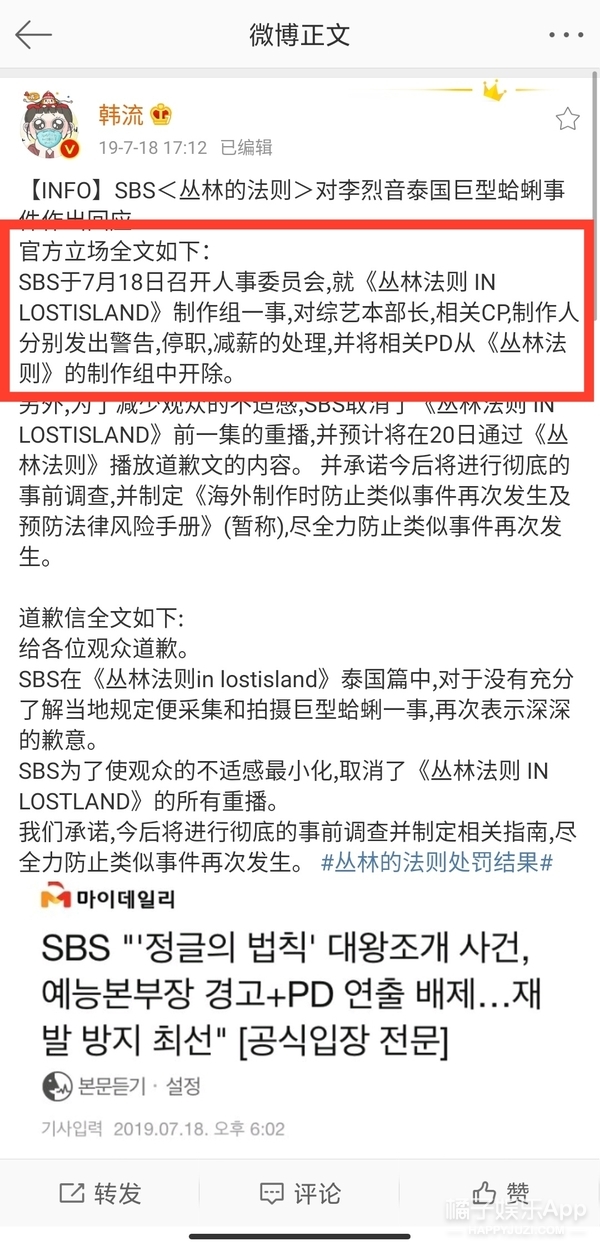Viewport: 600px width, 1251px height.
Task: Repost this Weibo via 转发
Action: pos(100,1193)
